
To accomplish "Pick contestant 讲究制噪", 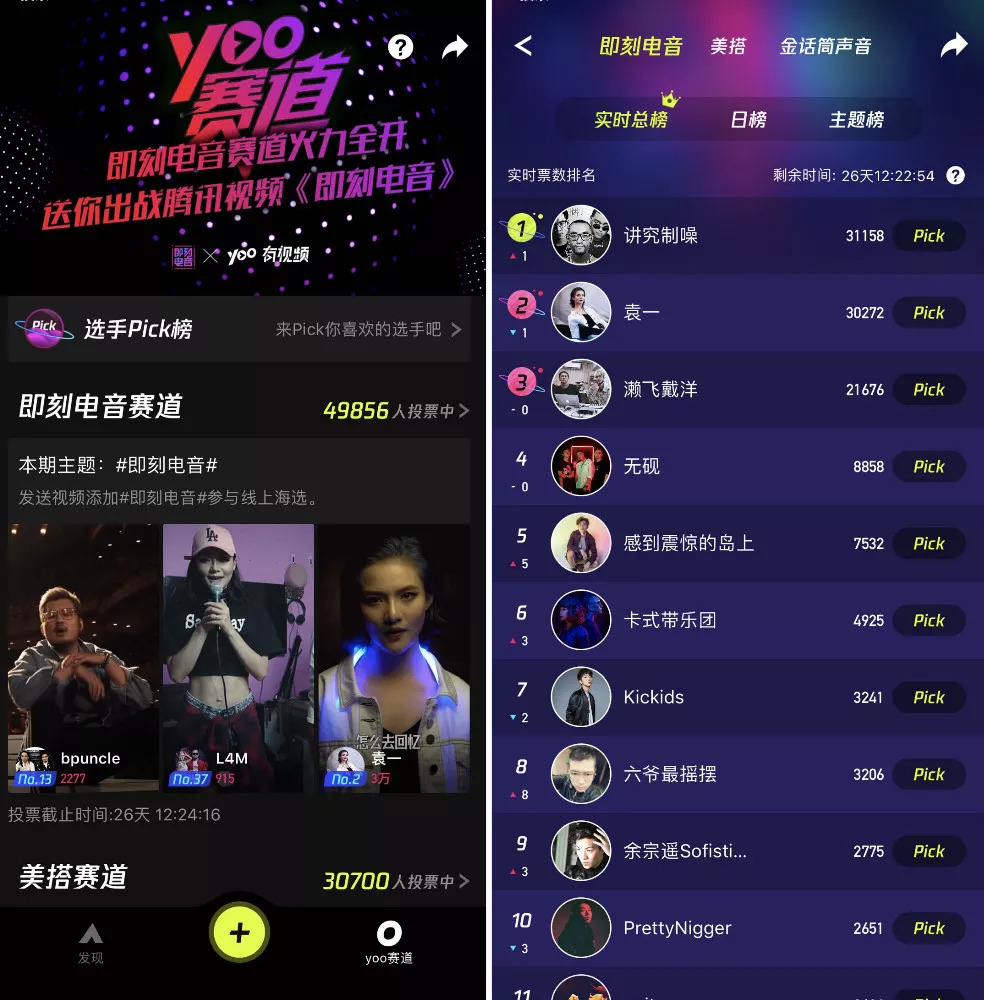I will (x=928, y=236).
